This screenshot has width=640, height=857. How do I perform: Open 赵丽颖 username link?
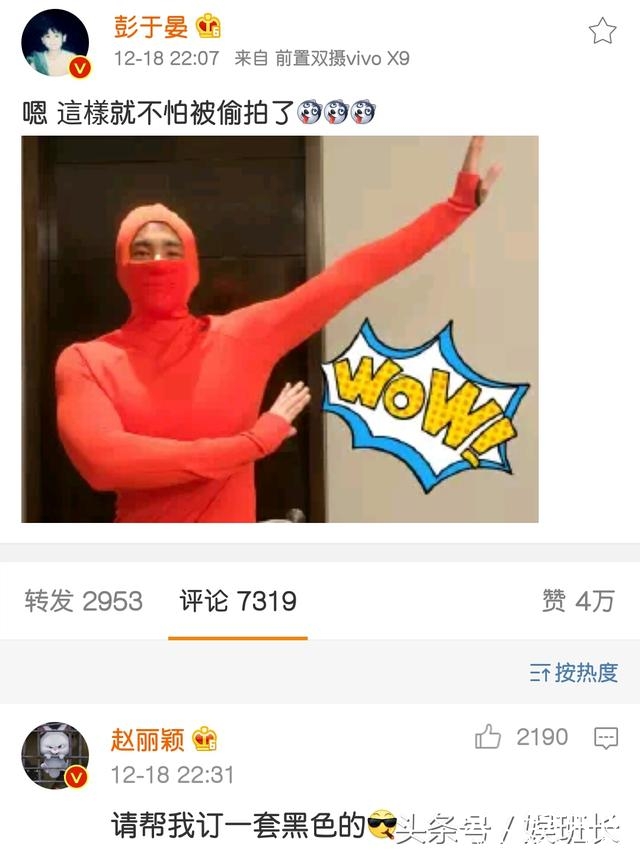[150, 739]
